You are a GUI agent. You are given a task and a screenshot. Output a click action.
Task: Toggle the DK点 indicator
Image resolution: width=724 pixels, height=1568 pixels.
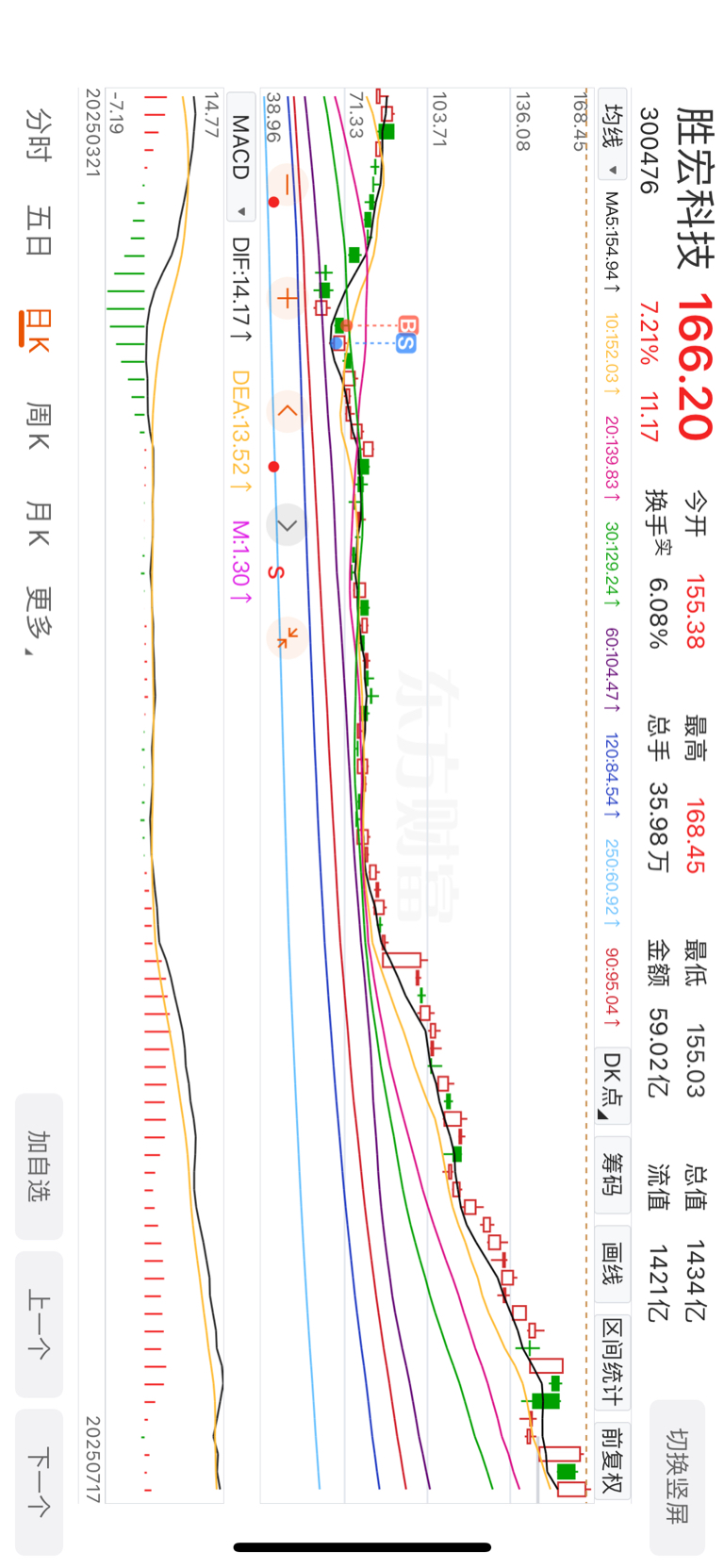tap(613, 1086)
